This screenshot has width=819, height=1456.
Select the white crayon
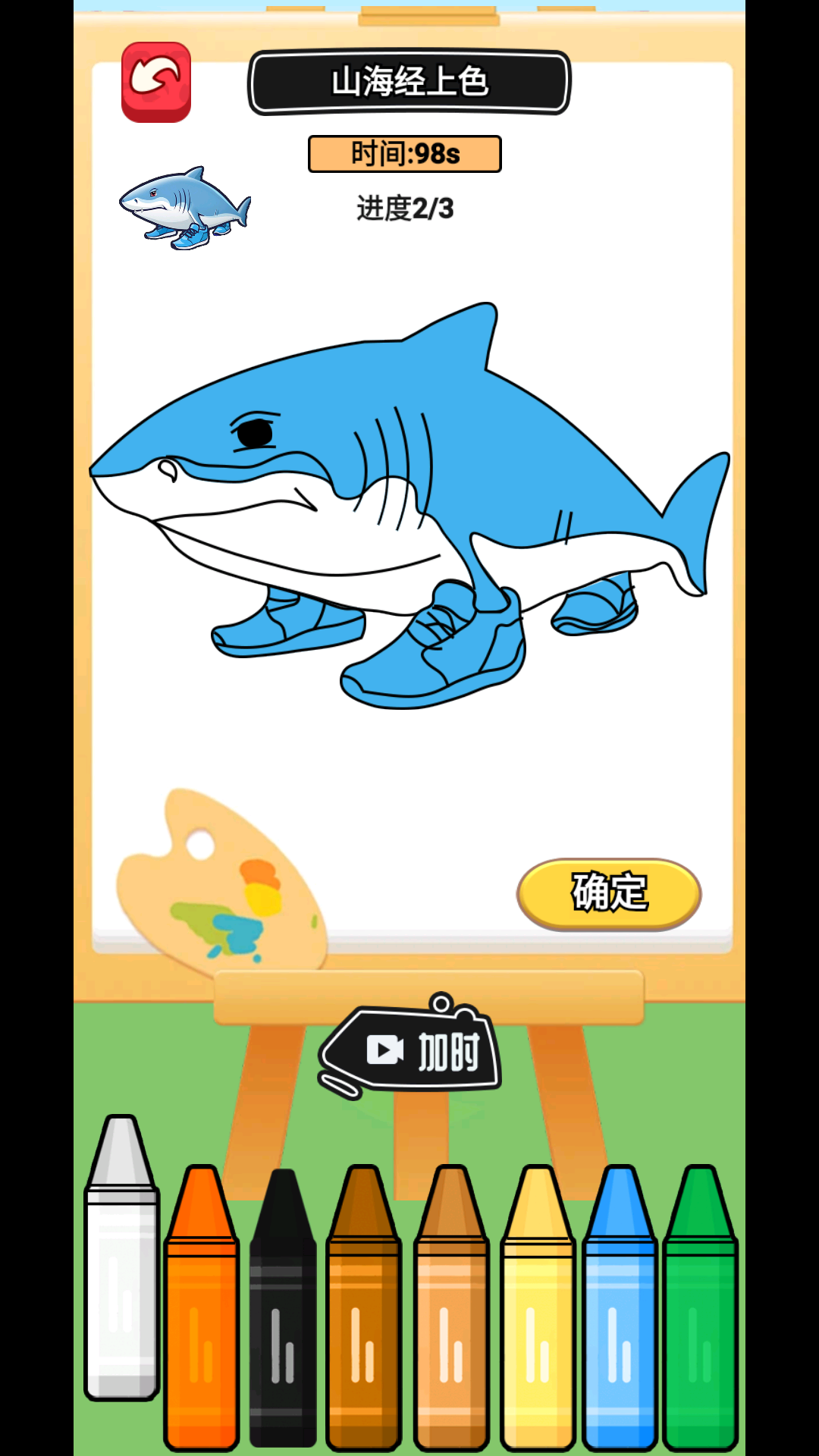point(121,1274)
